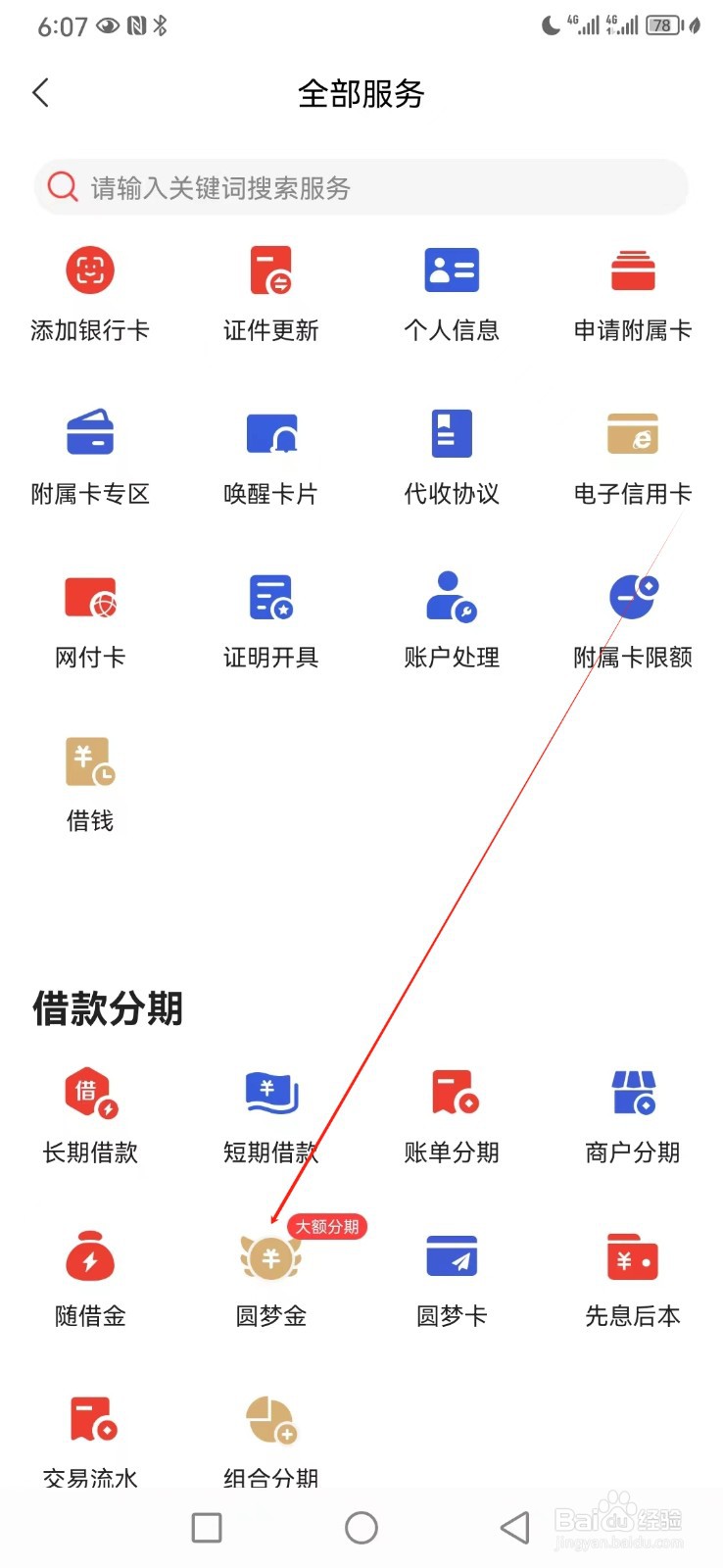Open the 附属卡专区 card zone
The image size is (723, 1568).
coord(90,456)
